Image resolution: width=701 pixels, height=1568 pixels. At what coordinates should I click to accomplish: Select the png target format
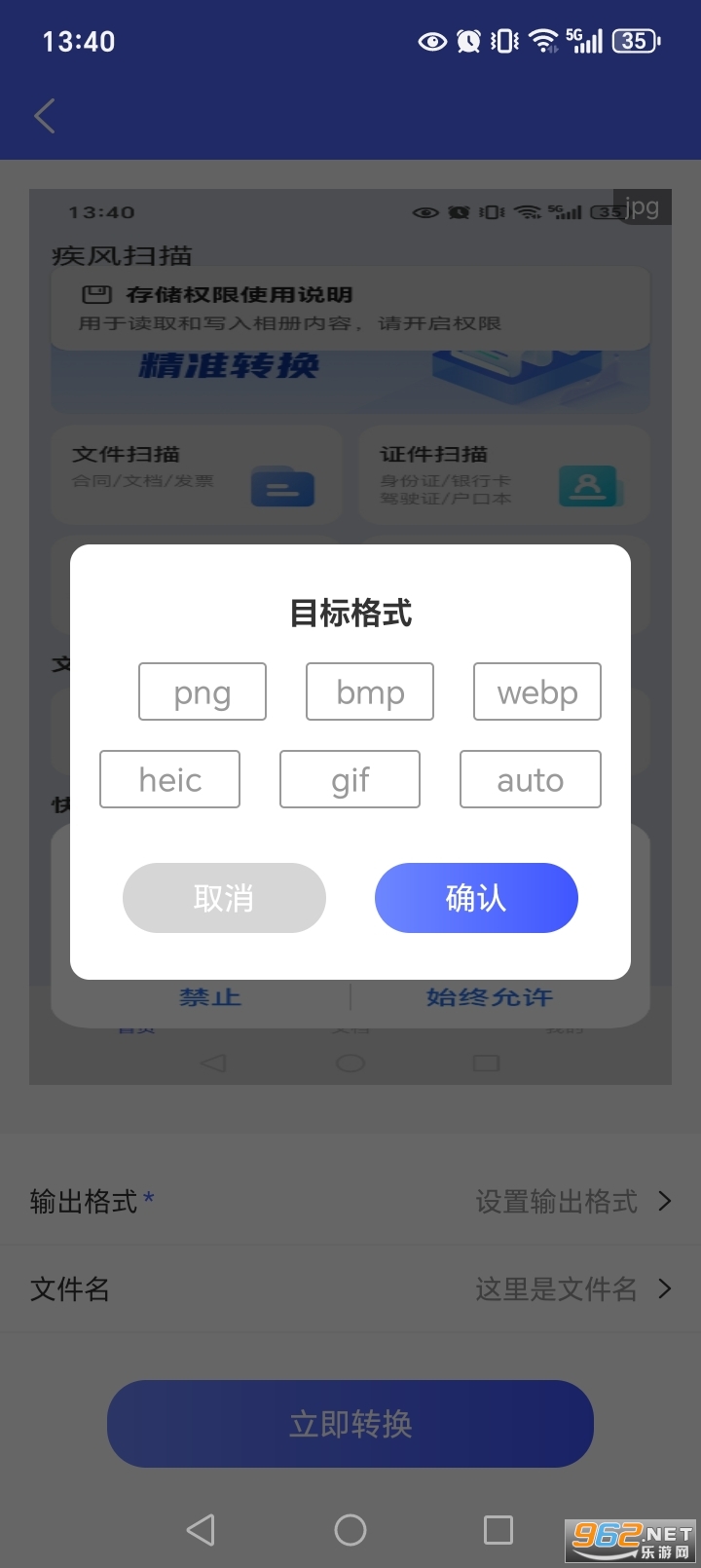coord(202,691)
